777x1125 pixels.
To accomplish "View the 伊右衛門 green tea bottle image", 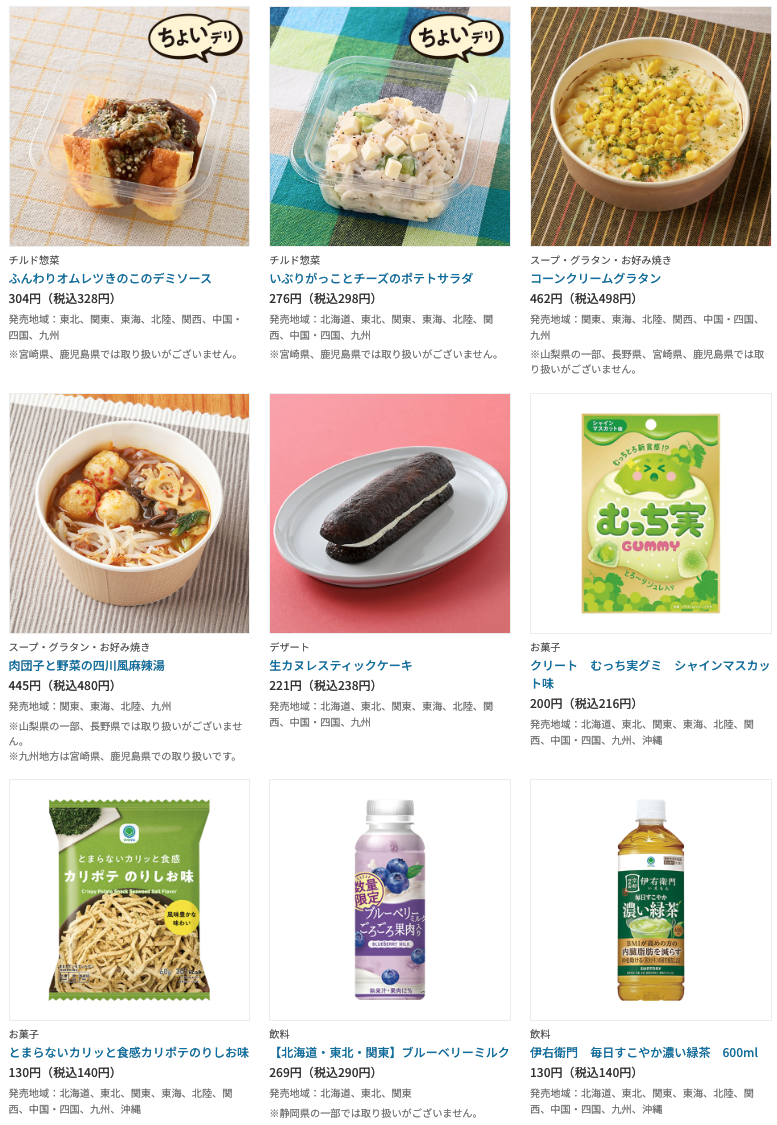I will (x=651, y=900).
